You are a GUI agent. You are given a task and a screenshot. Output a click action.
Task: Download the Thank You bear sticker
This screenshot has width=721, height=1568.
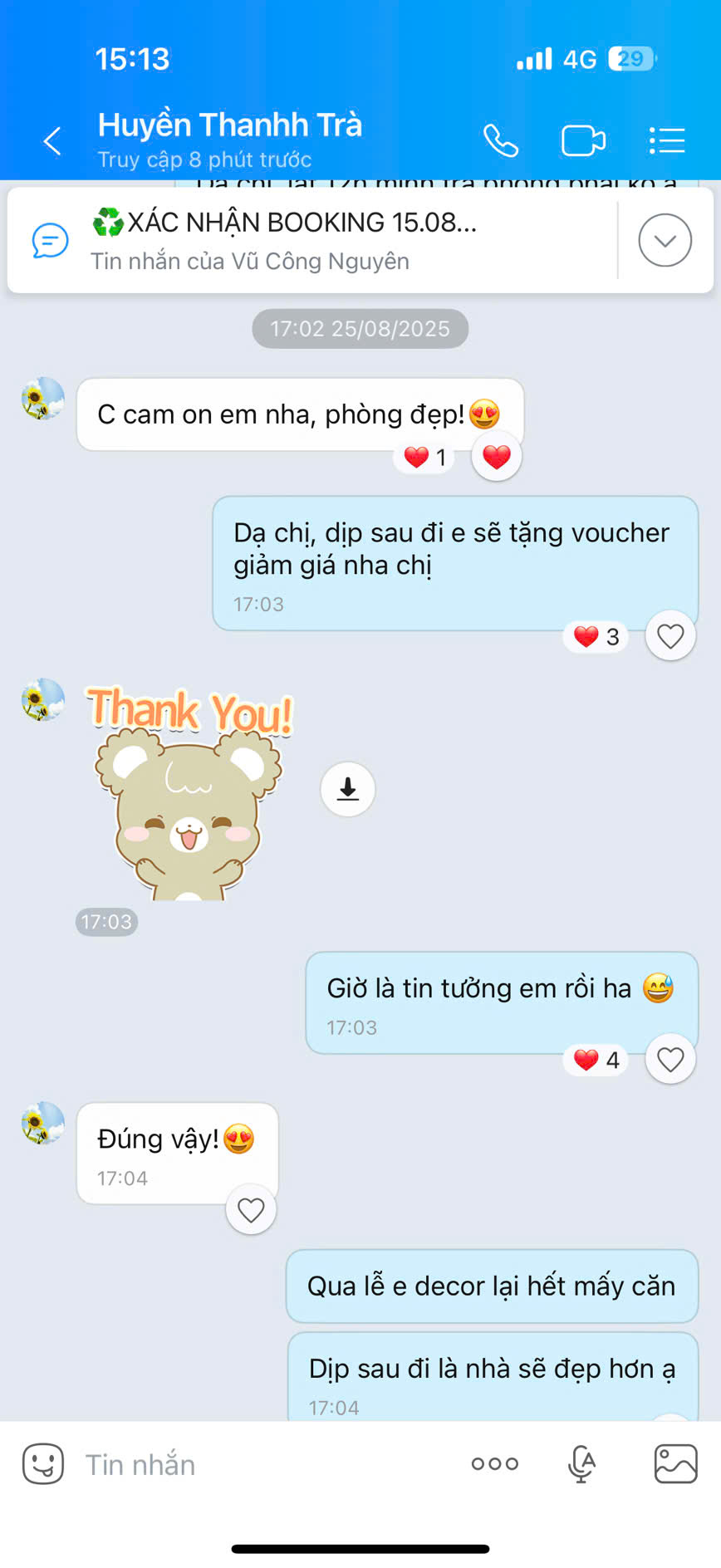pos(348,789)
